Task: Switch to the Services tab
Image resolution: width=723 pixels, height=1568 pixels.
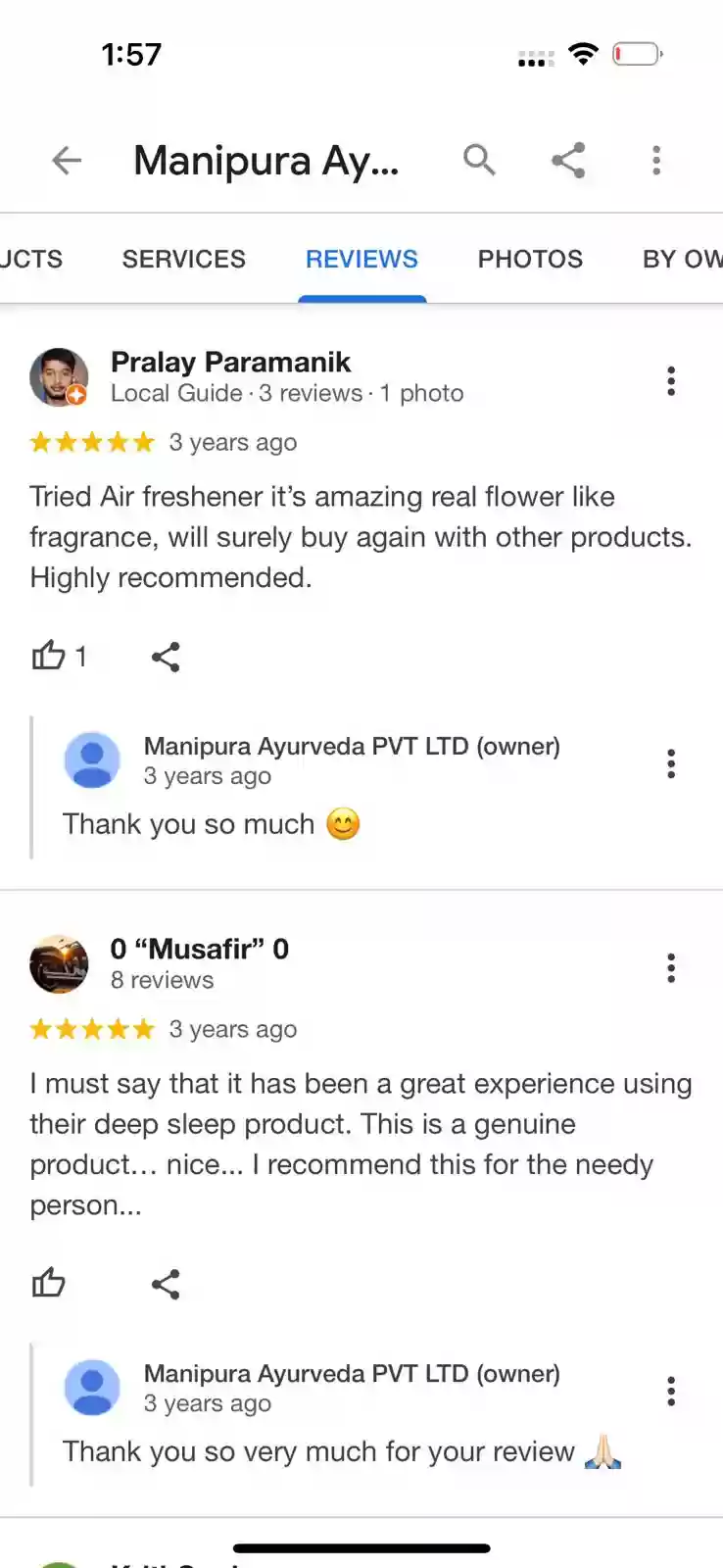Action: tap(184, 259)
